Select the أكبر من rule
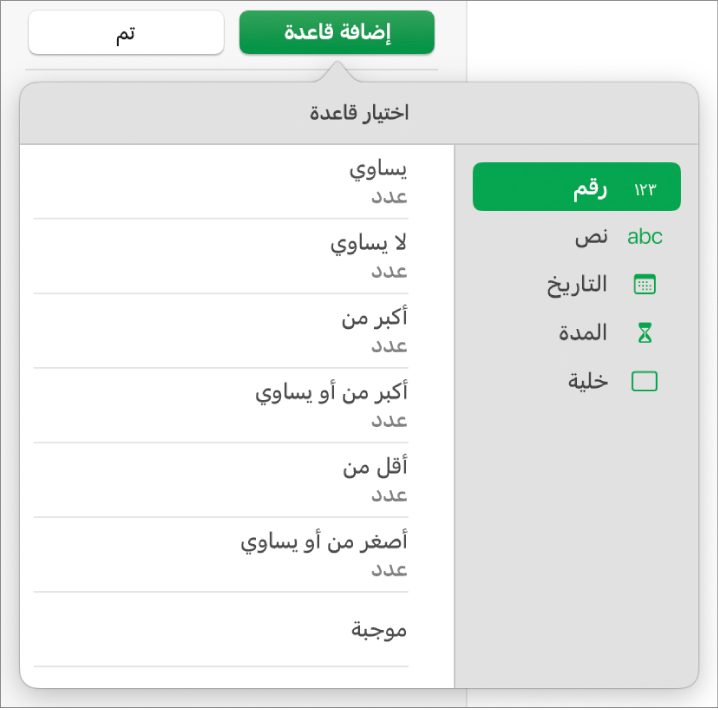 pyautogui.click(x=222, y=331)
